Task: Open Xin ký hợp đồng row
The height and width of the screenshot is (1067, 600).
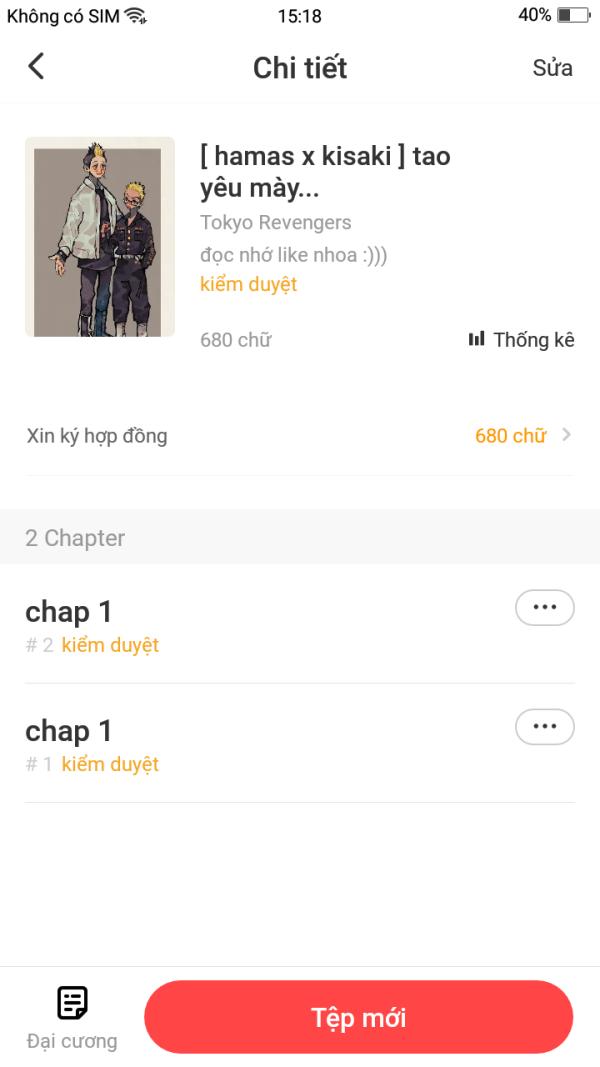Action: [x=300, y=436]
